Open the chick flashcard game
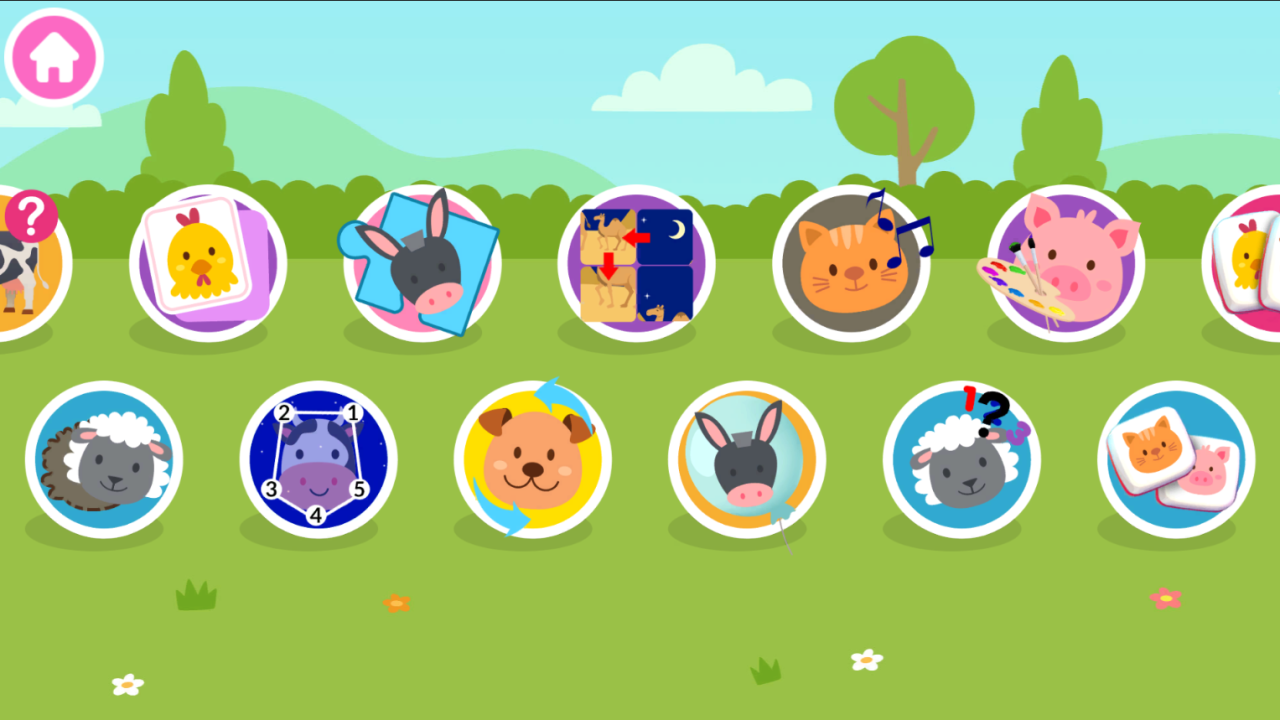The image size is (1280, 720). (x=208, y=263)
